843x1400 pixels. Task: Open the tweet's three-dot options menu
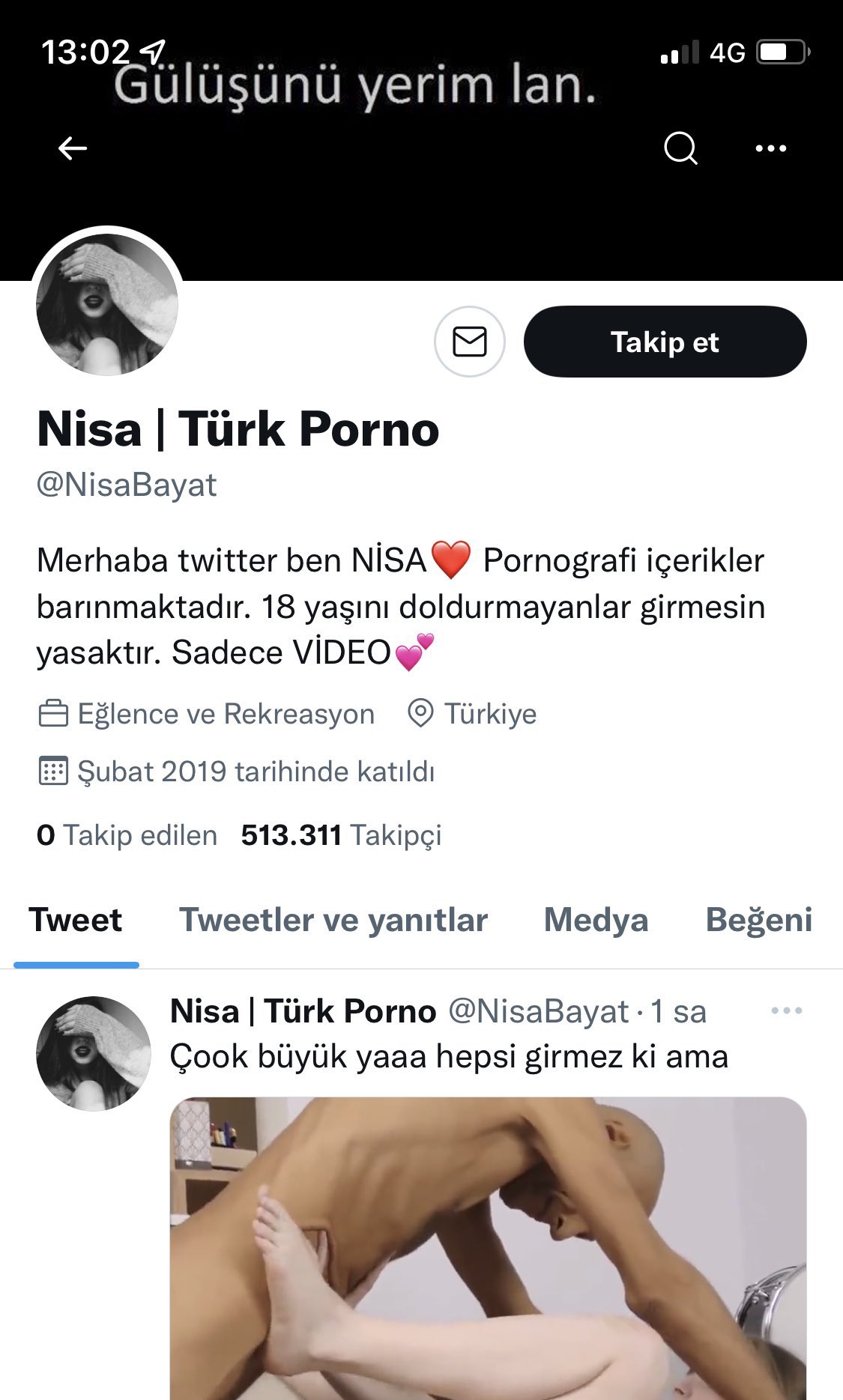pyautogui.click(x=787, y=1011)
